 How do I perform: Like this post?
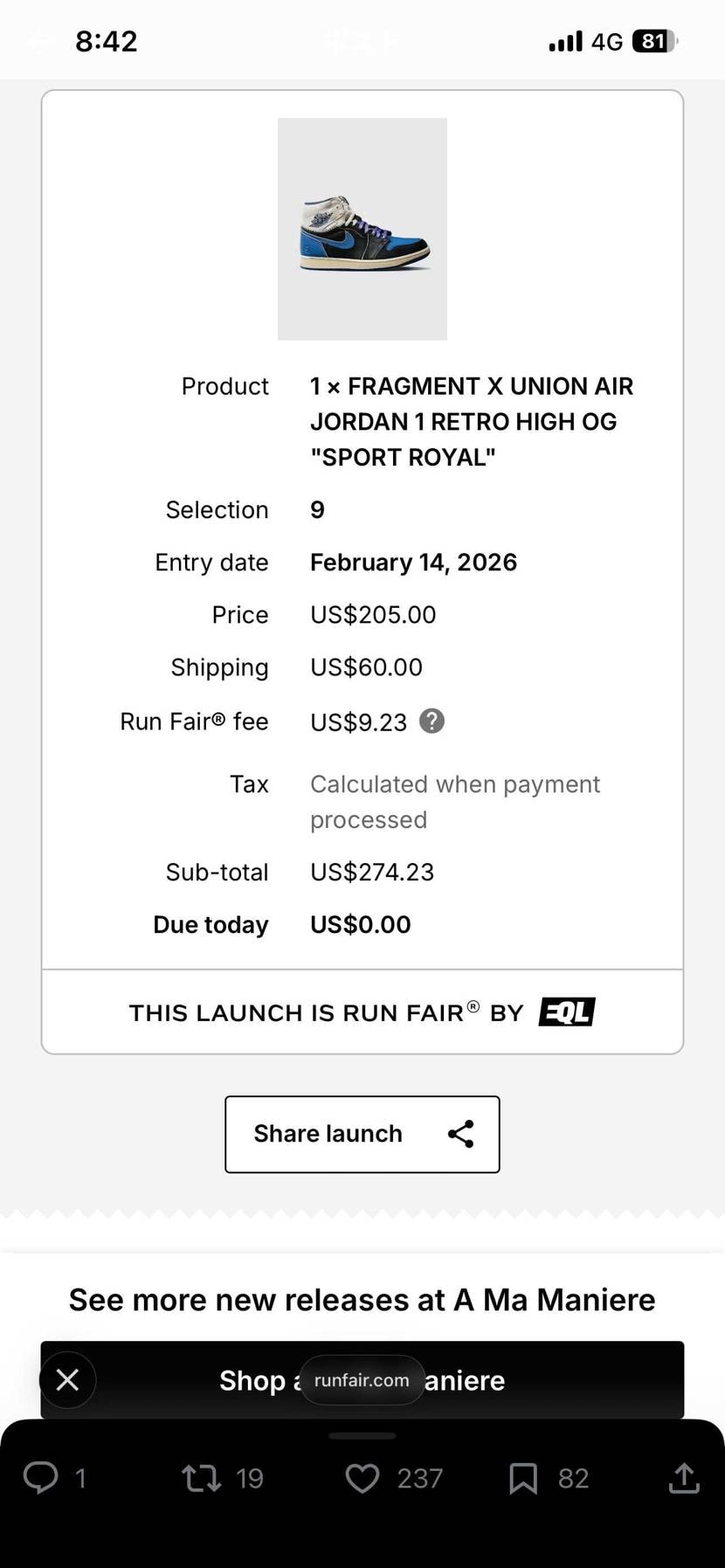coord(362,1478)
